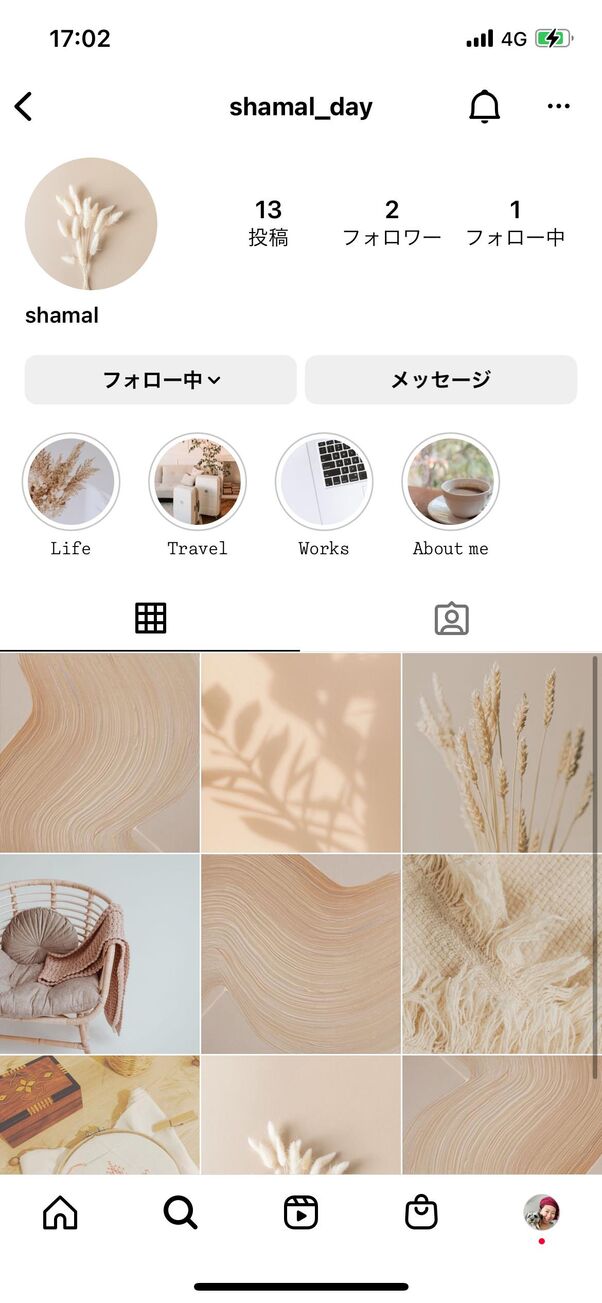
Task: Open the Life story highlight
Action: click(x=71, y=482)
